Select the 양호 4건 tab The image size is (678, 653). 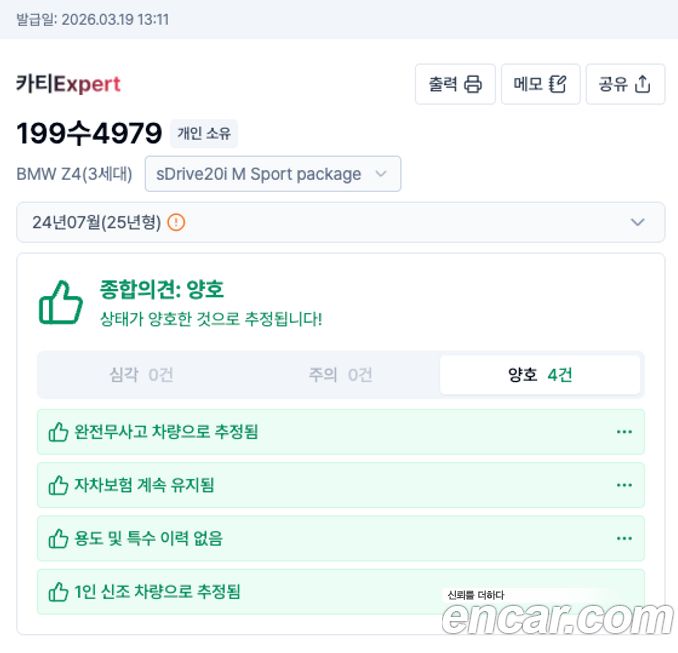click(540, 375)
